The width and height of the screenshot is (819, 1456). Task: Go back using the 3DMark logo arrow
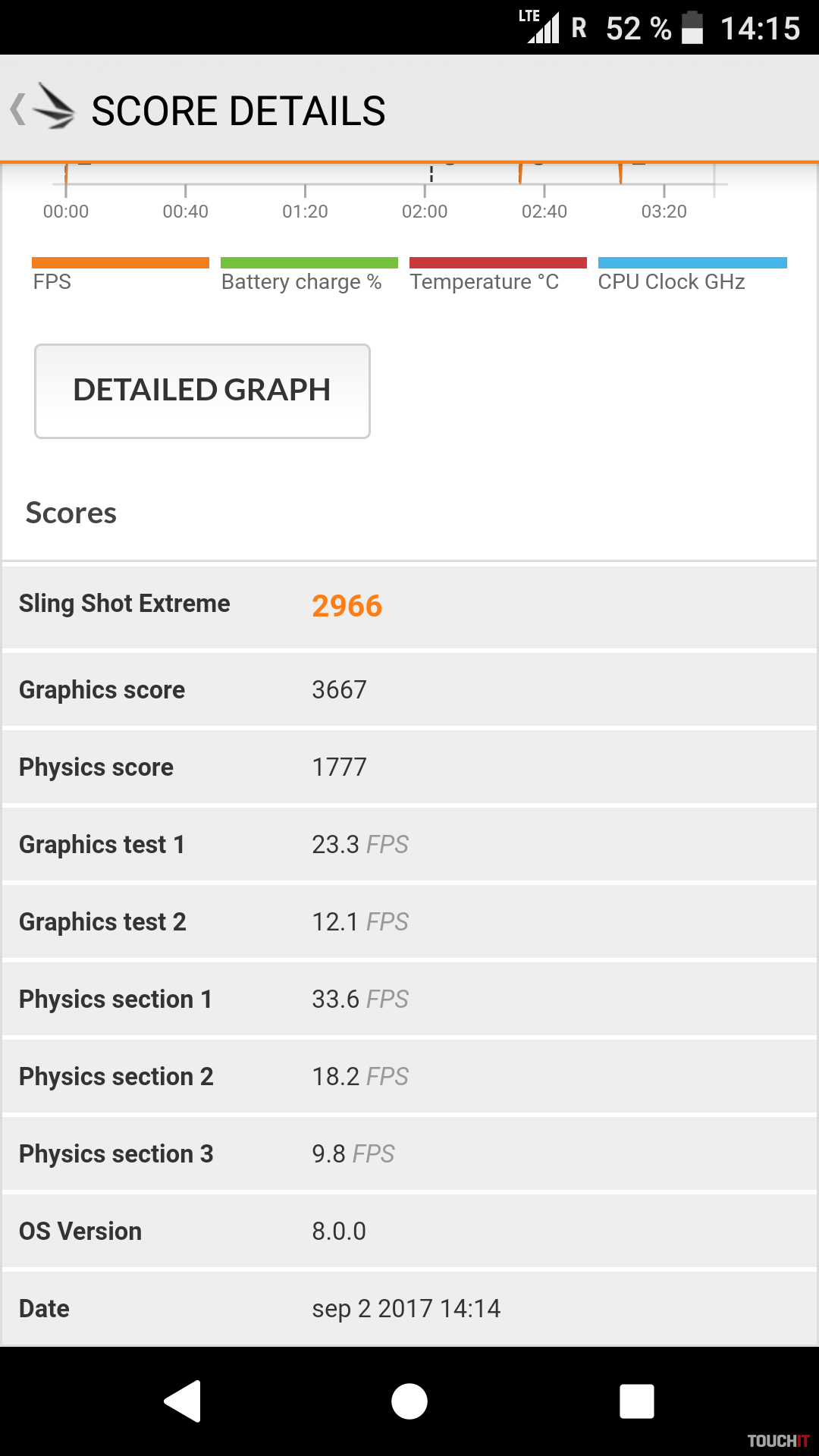42,108
